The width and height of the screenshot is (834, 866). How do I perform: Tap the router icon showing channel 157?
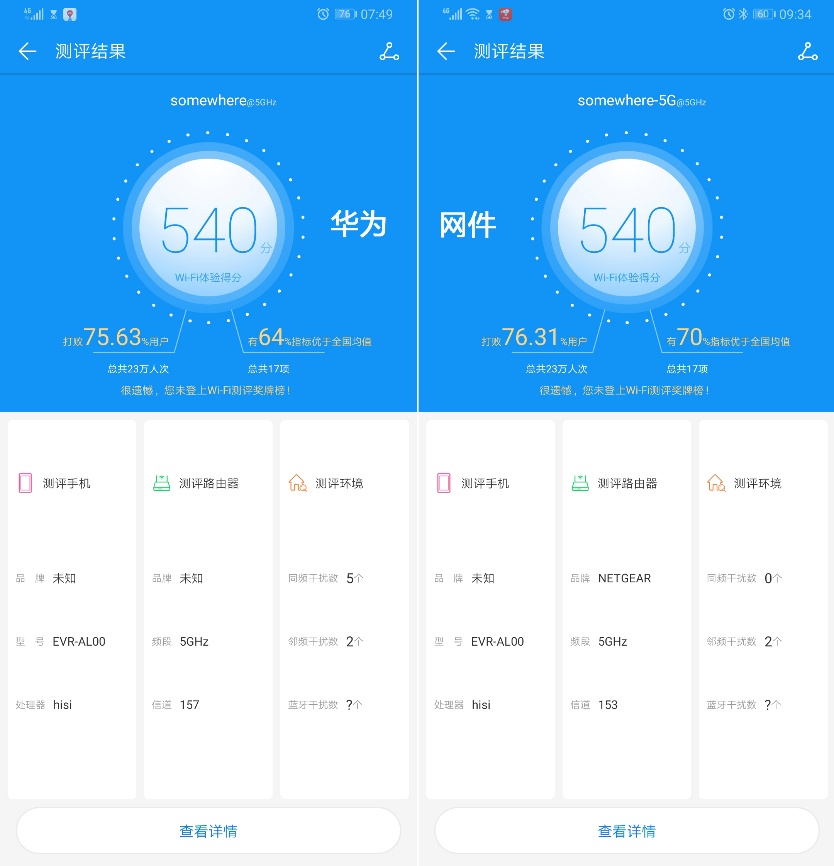pyautogui.click(x=163, y=482)
